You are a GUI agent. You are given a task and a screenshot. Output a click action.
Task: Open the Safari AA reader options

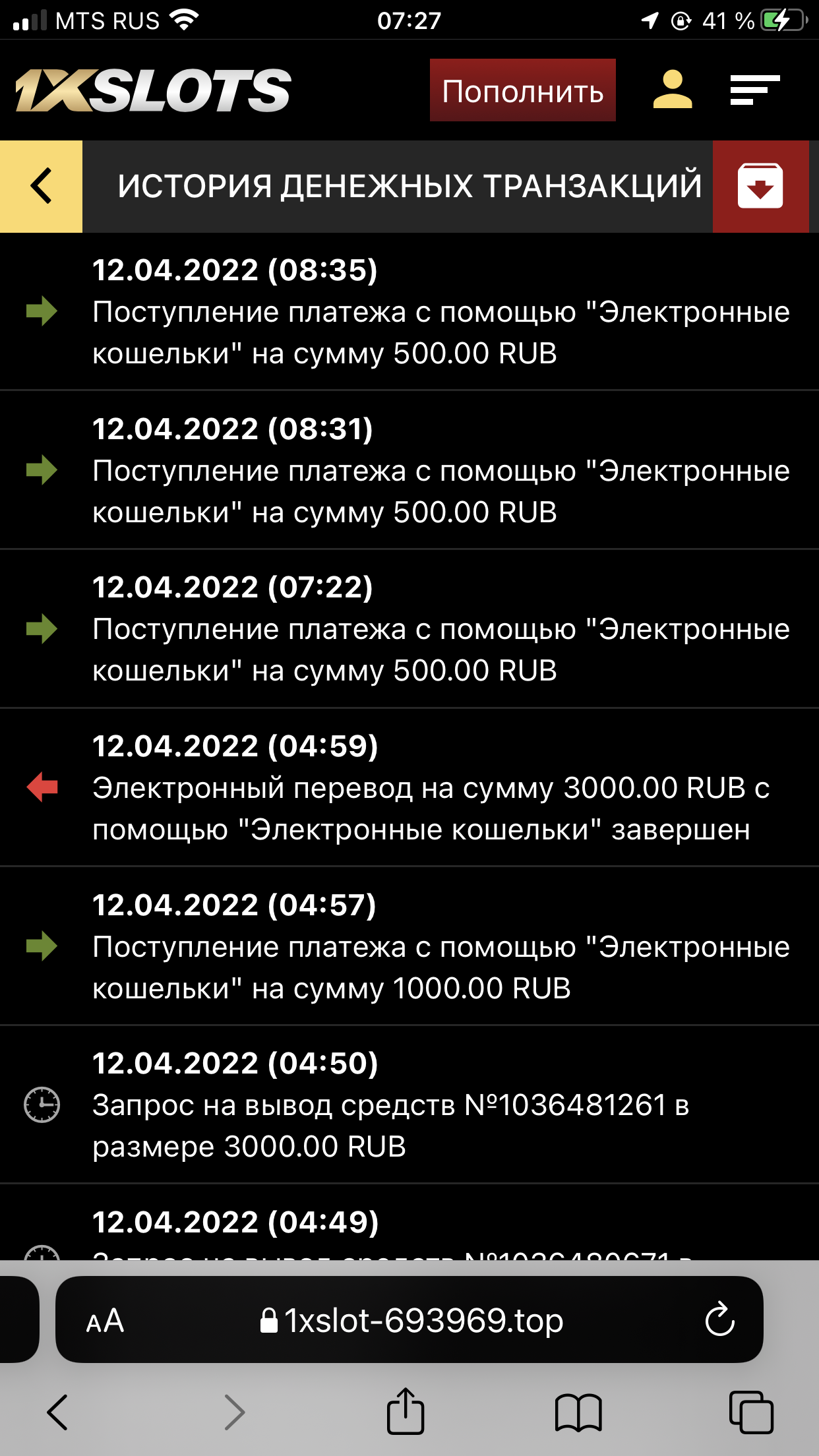click(105, 1321)
